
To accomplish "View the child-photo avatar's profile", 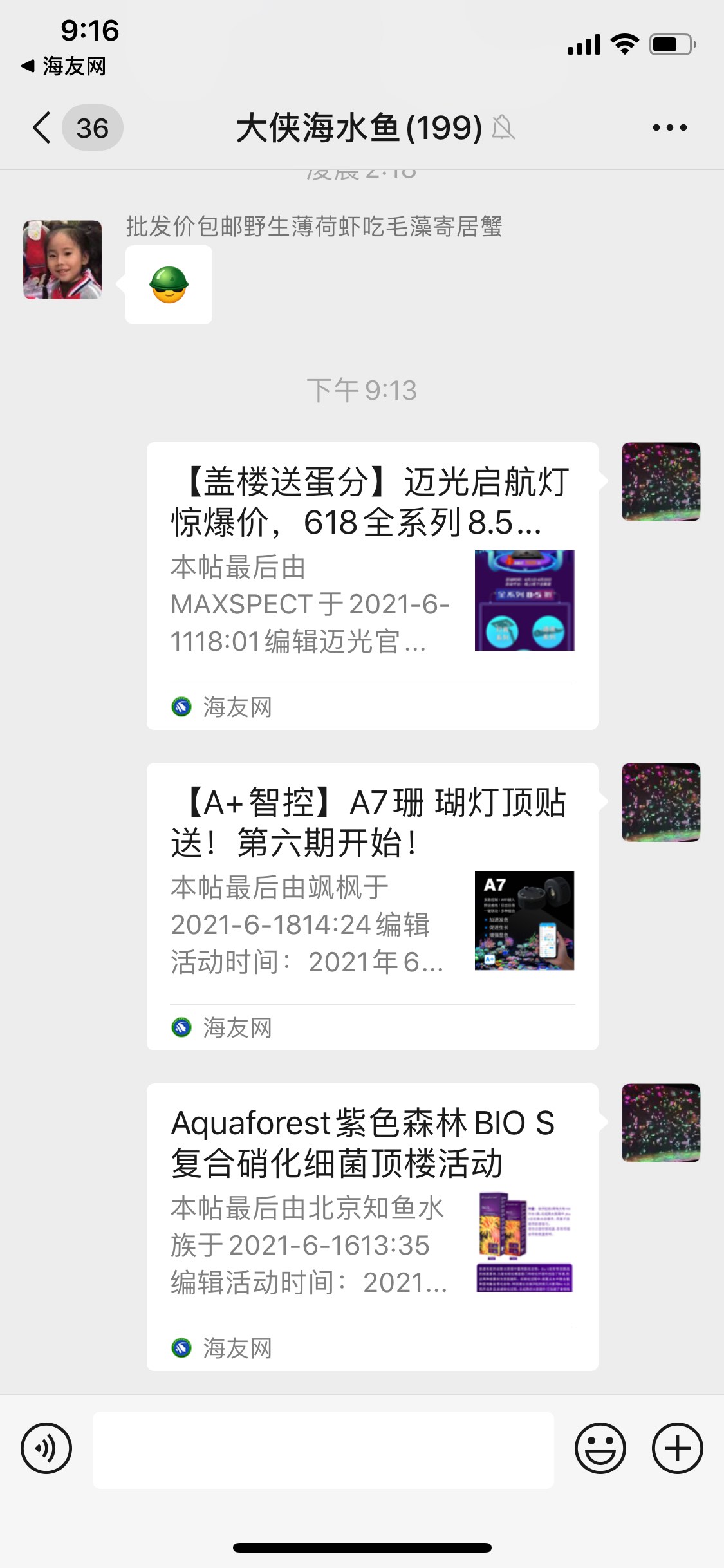I will pyautogui.click(x=62, y=260).
